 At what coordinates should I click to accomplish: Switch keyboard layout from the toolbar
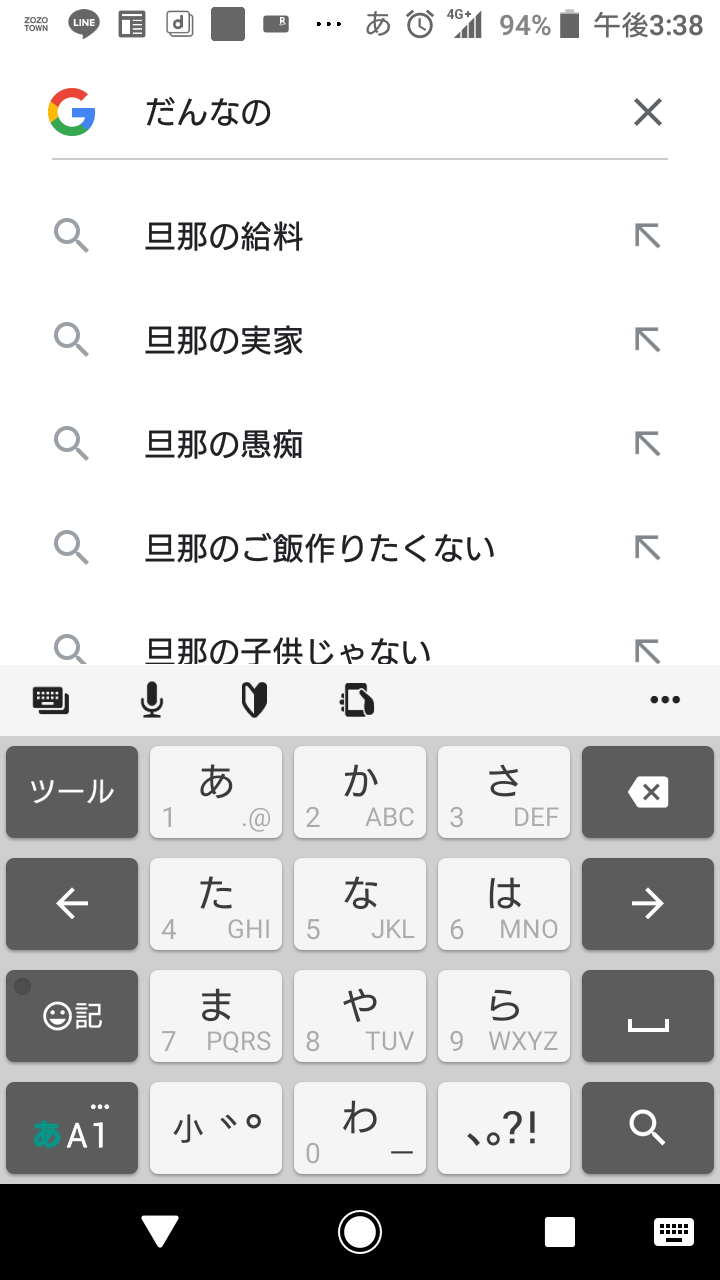51,700
